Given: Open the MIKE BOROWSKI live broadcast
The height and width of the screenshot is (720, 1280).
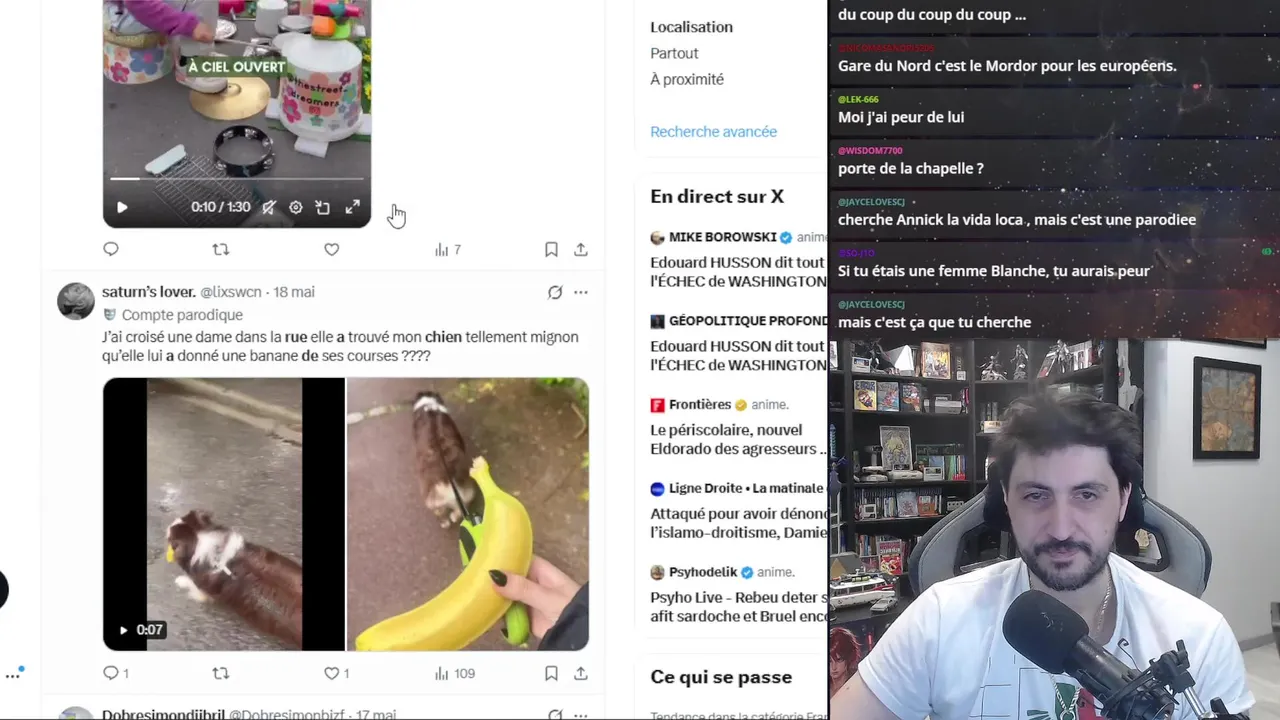Looking at the screenshot, I should click(x=739, y=259).
